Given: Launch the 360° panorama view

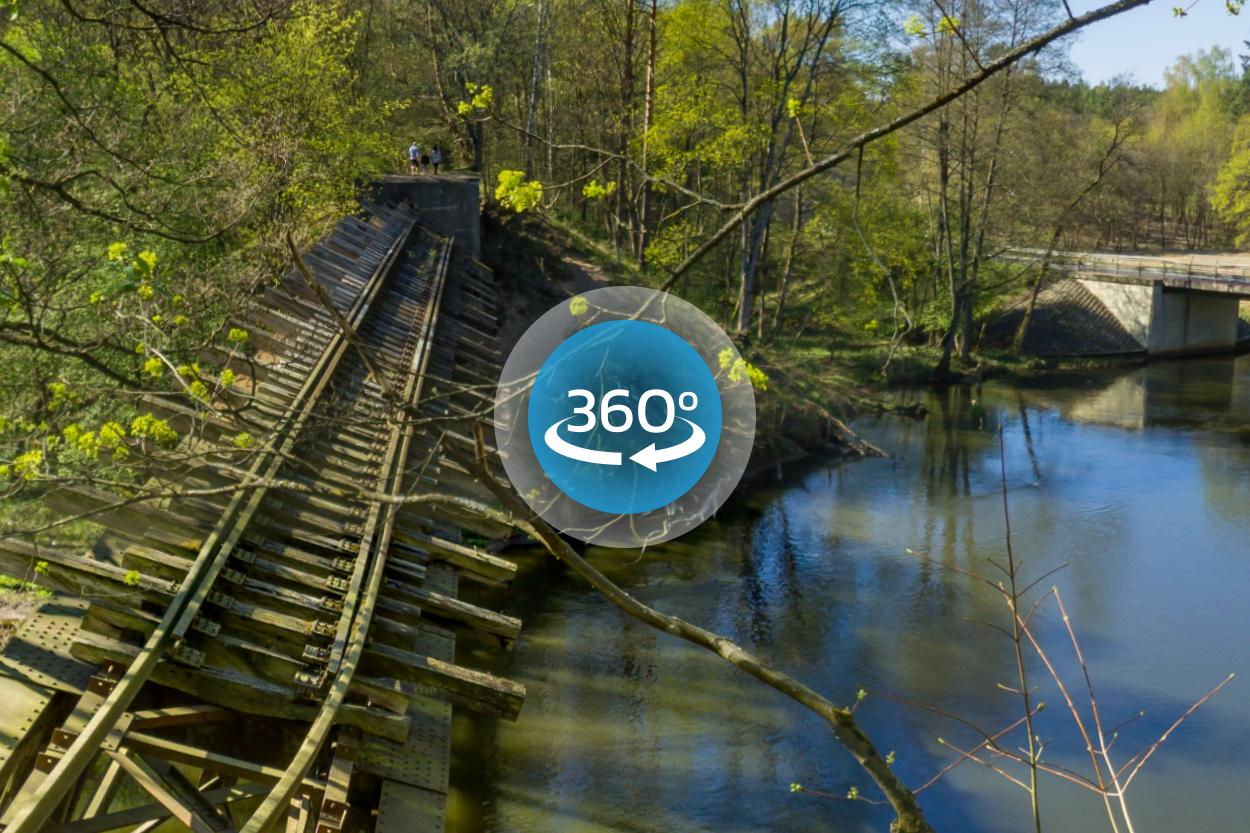Looking at the screenshot, I should pyautogui.click(x=624, y=417).
